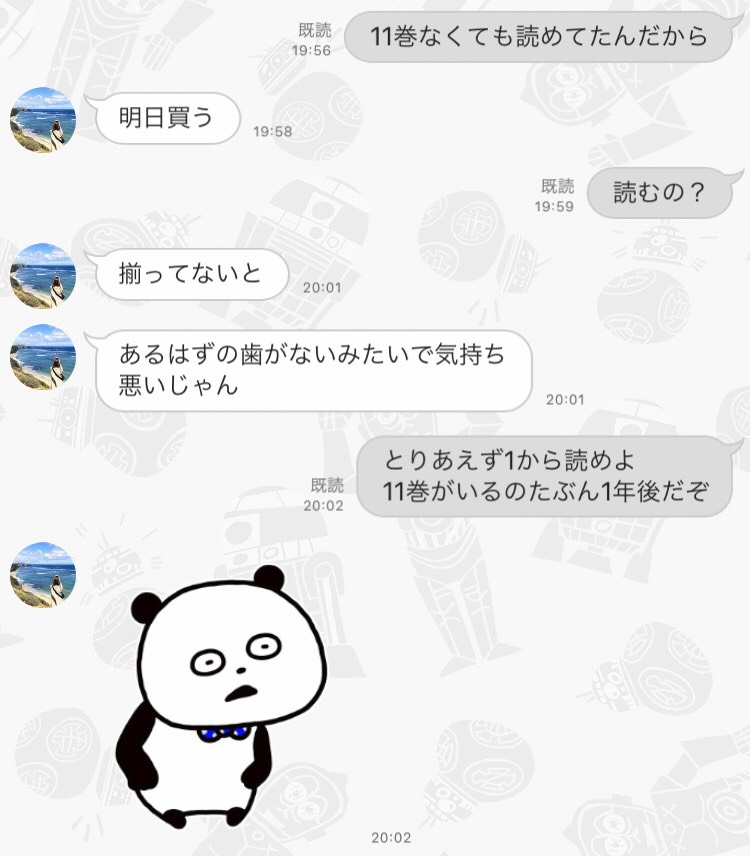Tap the avatar next to 揃ってないと
Viewport: 750px width, 856px height.
43,275
